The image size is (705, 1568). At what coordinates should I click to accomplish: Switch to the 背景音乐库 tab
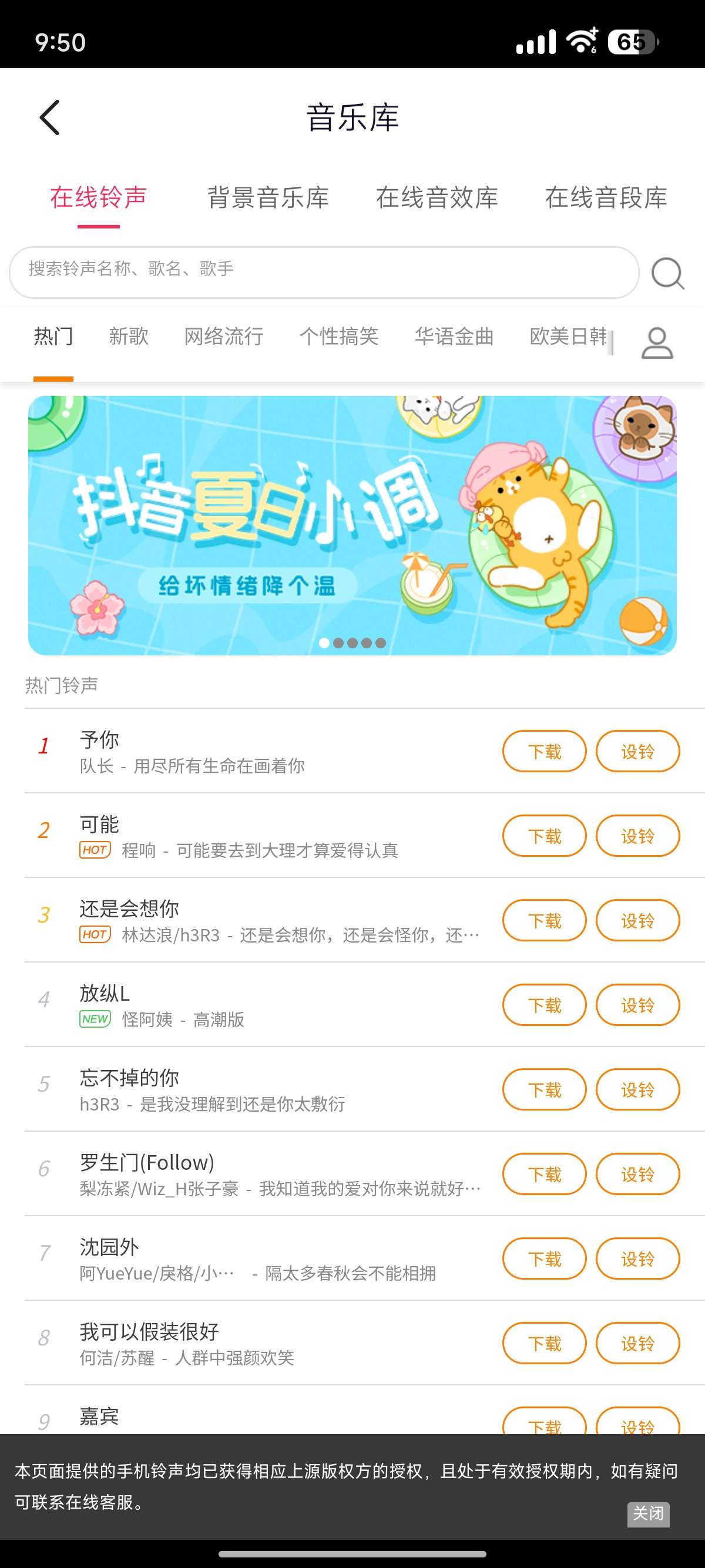tap(268, 198)
